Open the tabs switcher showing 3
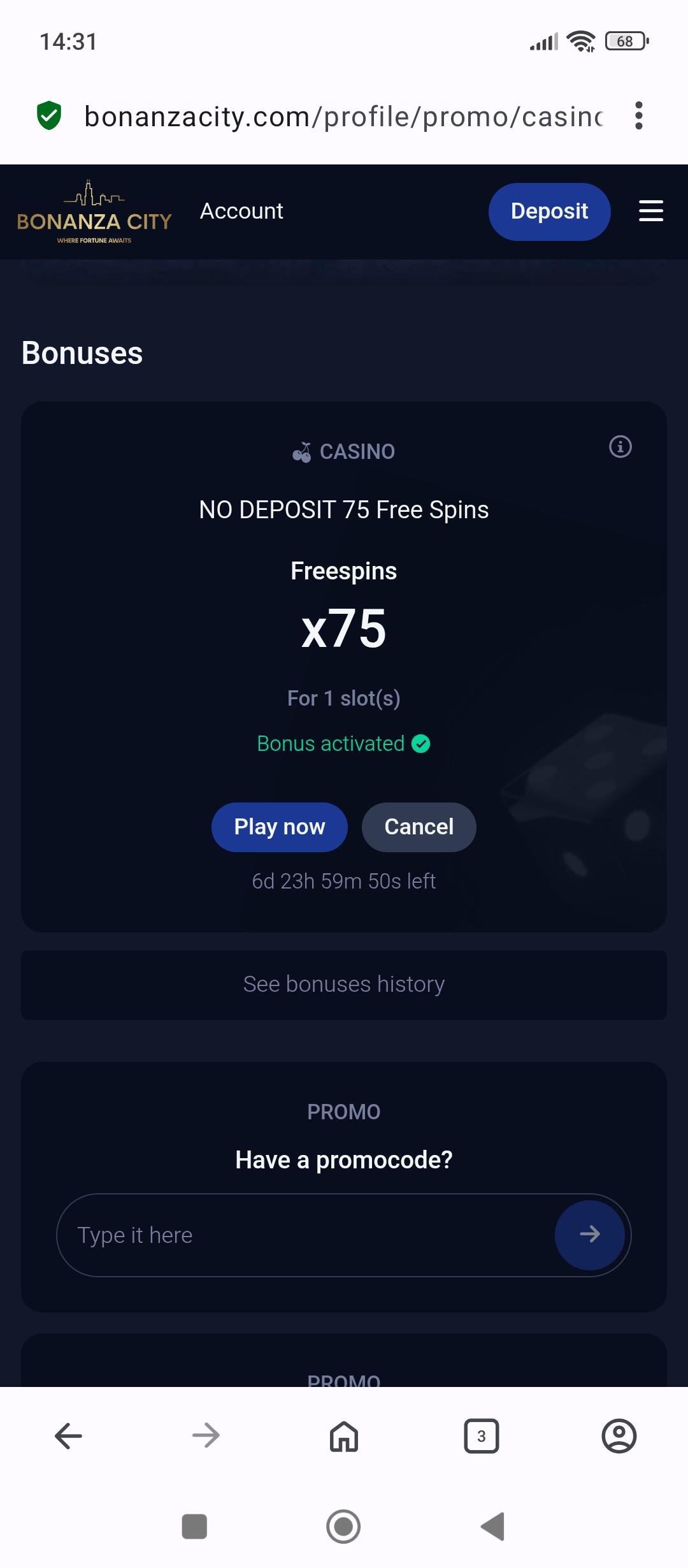This screenshot has width=688, height=1568. click(482, 1436)
